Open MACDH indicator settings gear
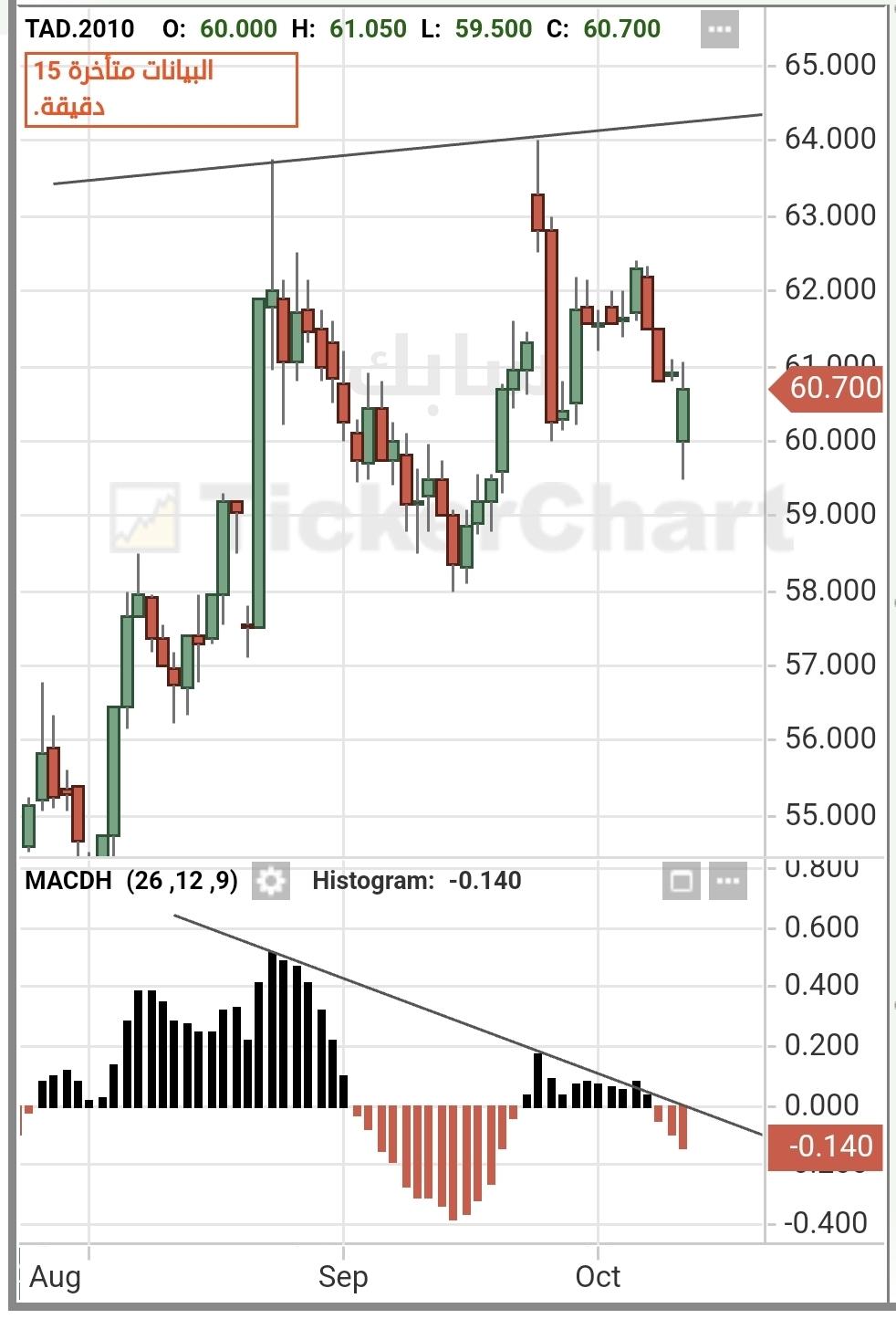896x1319 pixels. tap(270, 881)
